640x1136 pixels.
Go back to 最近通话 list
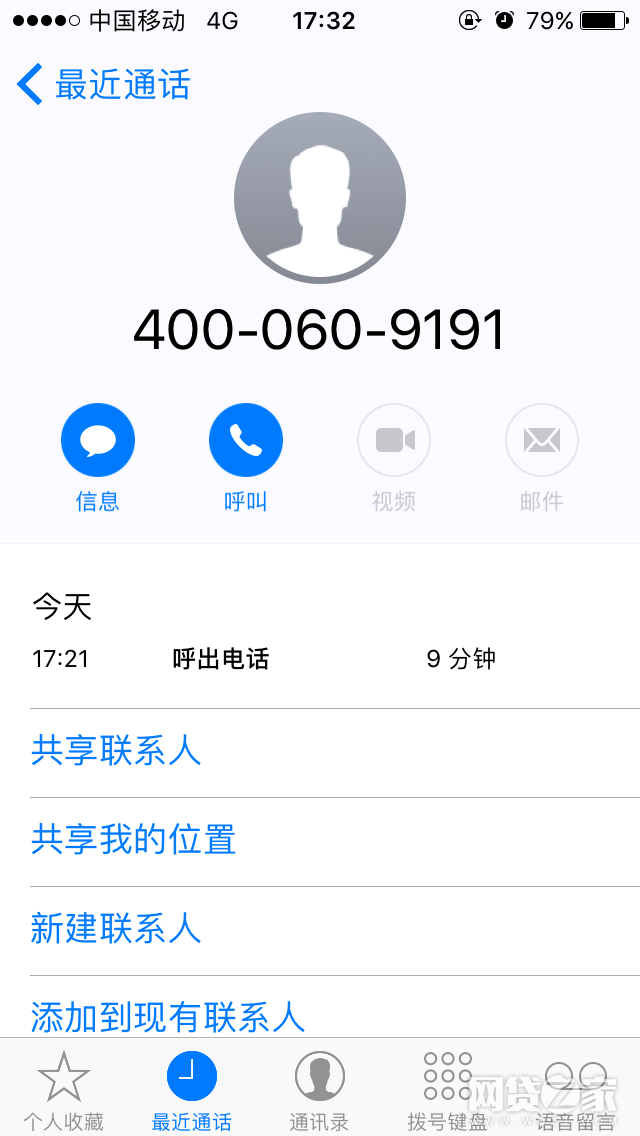pos(103,84)
